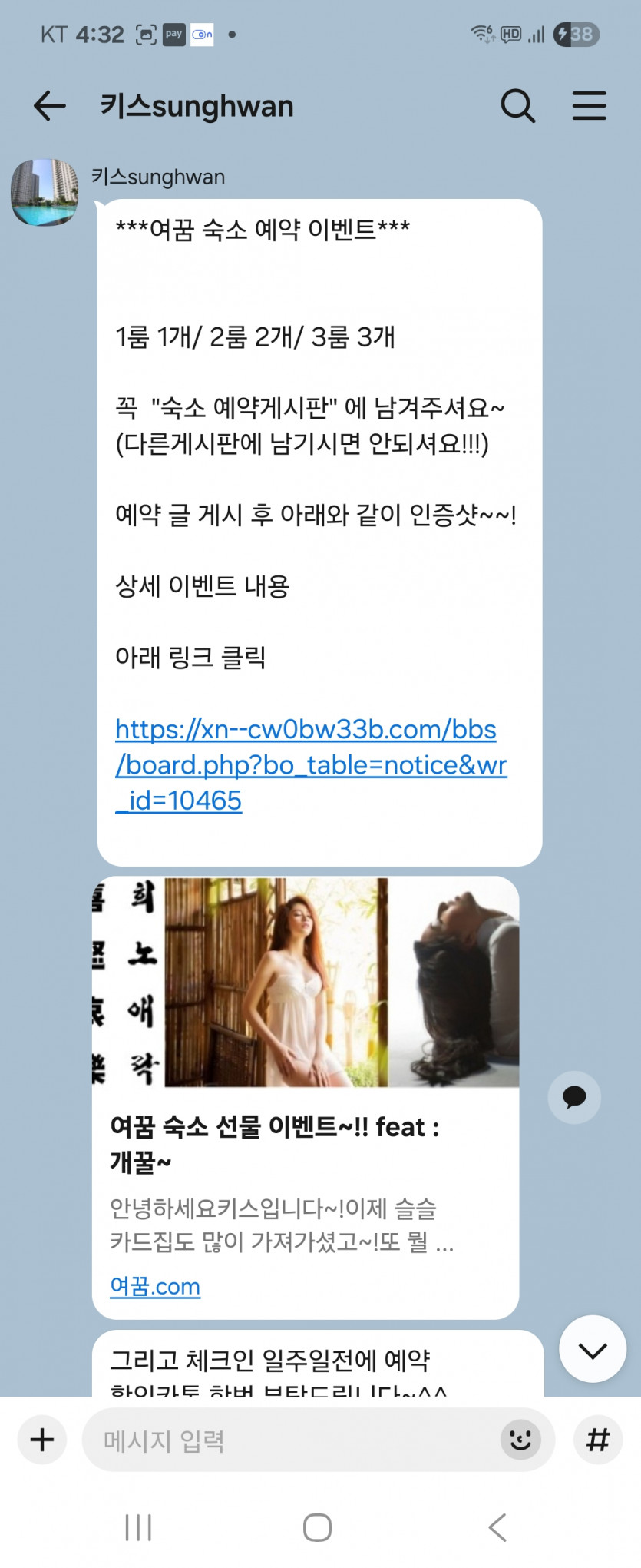Tap the hashtag search button
This screenshot has width=641, height=1568.
(x=597, y=1440)
